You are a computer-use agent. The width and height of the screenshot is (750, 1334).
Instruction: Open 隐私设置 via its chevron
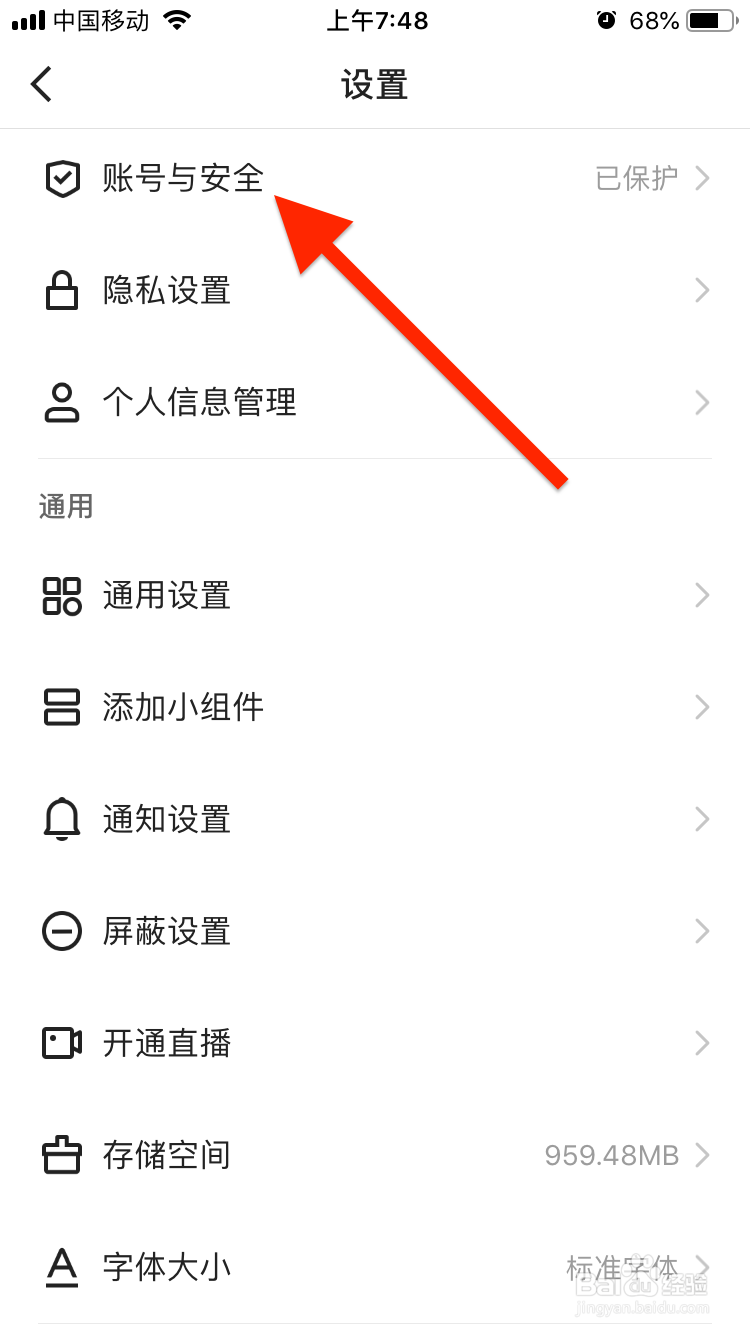(x=703, y=290)
